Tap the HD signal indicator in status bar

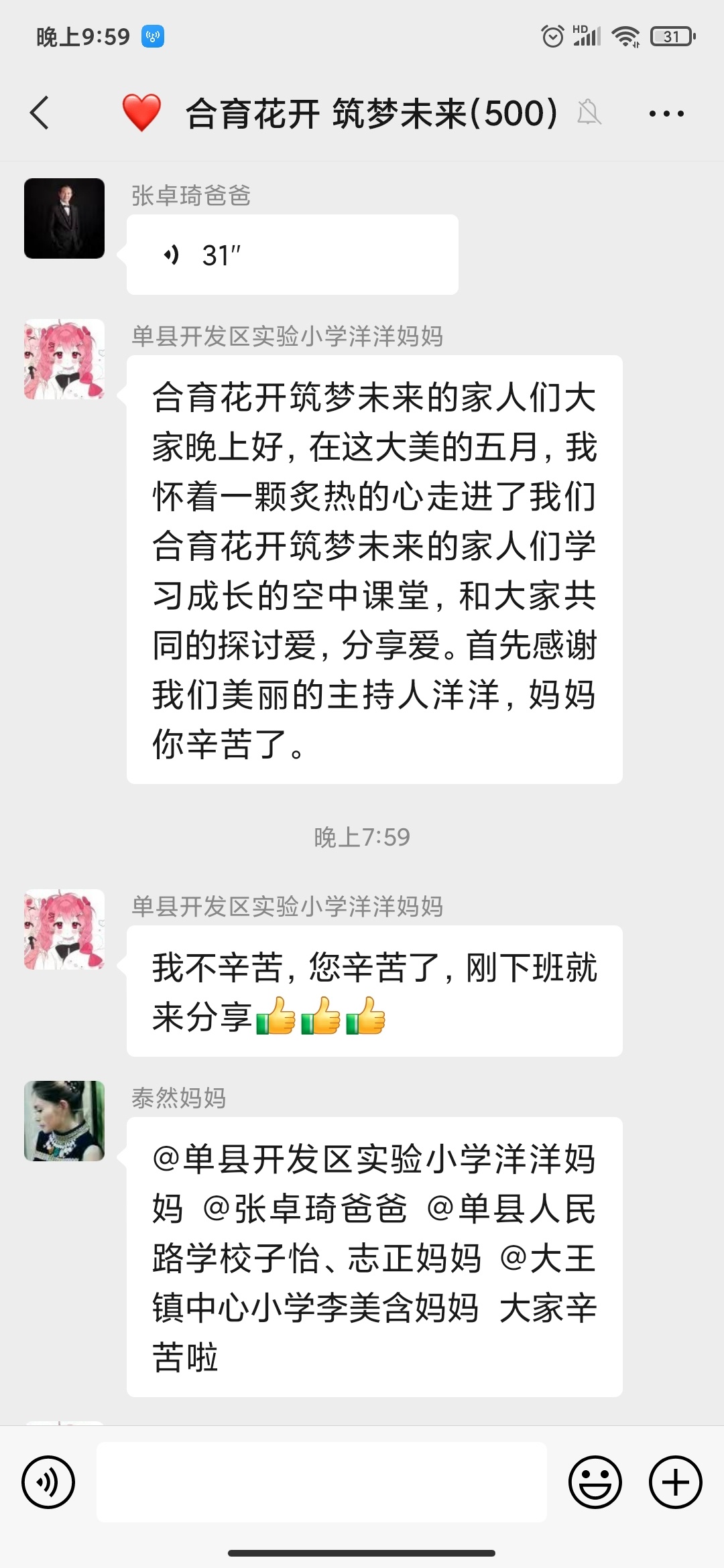click(x=589, y=37)
